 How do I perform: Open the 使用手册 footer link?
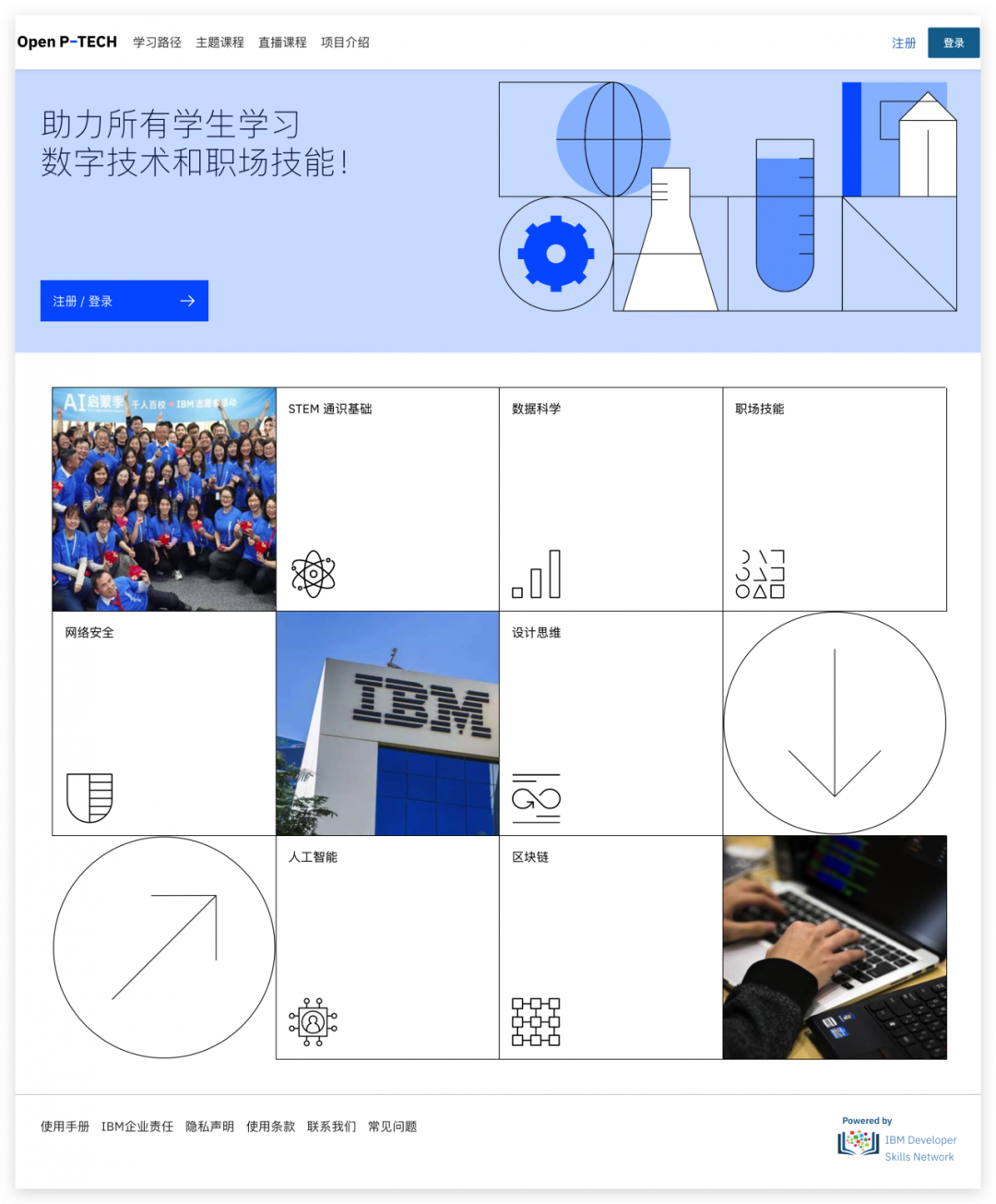(65, 1127)
